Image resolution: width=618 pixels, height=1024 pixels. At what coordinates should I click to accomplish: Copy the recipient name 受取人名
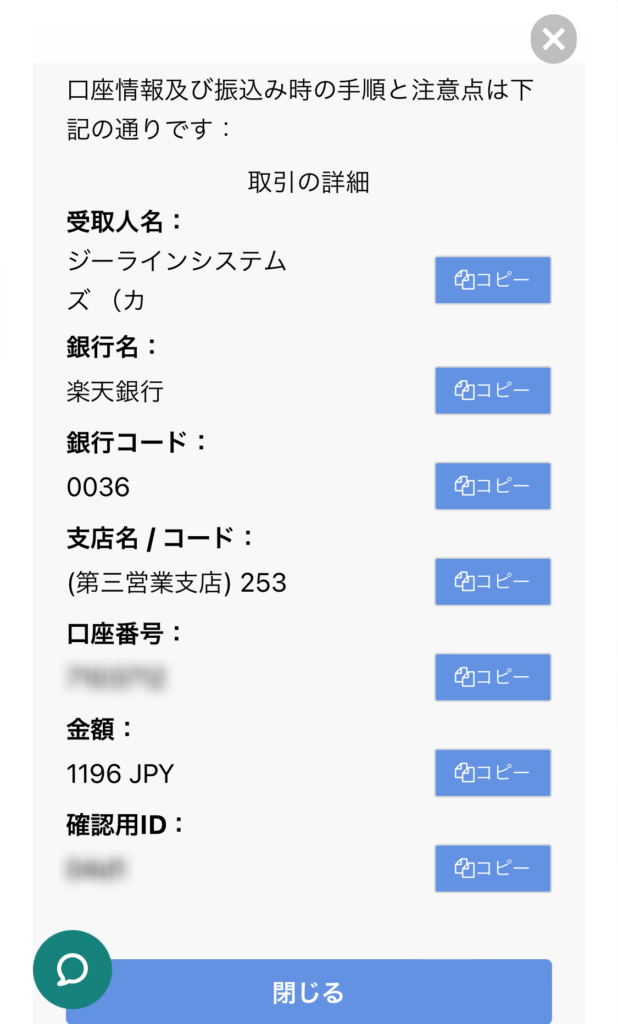[493, 280]
